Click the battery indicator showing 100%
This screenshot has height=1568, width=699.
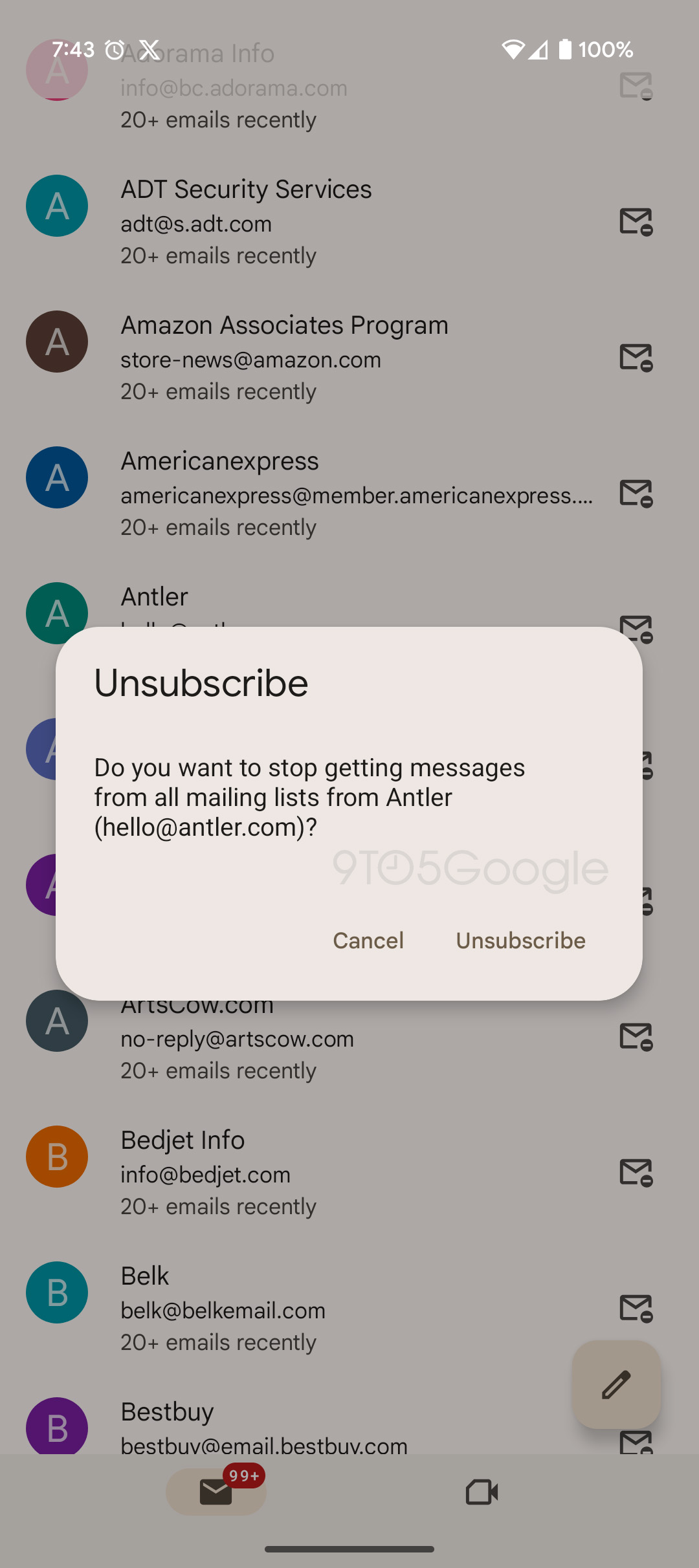(x=570, y=49)
